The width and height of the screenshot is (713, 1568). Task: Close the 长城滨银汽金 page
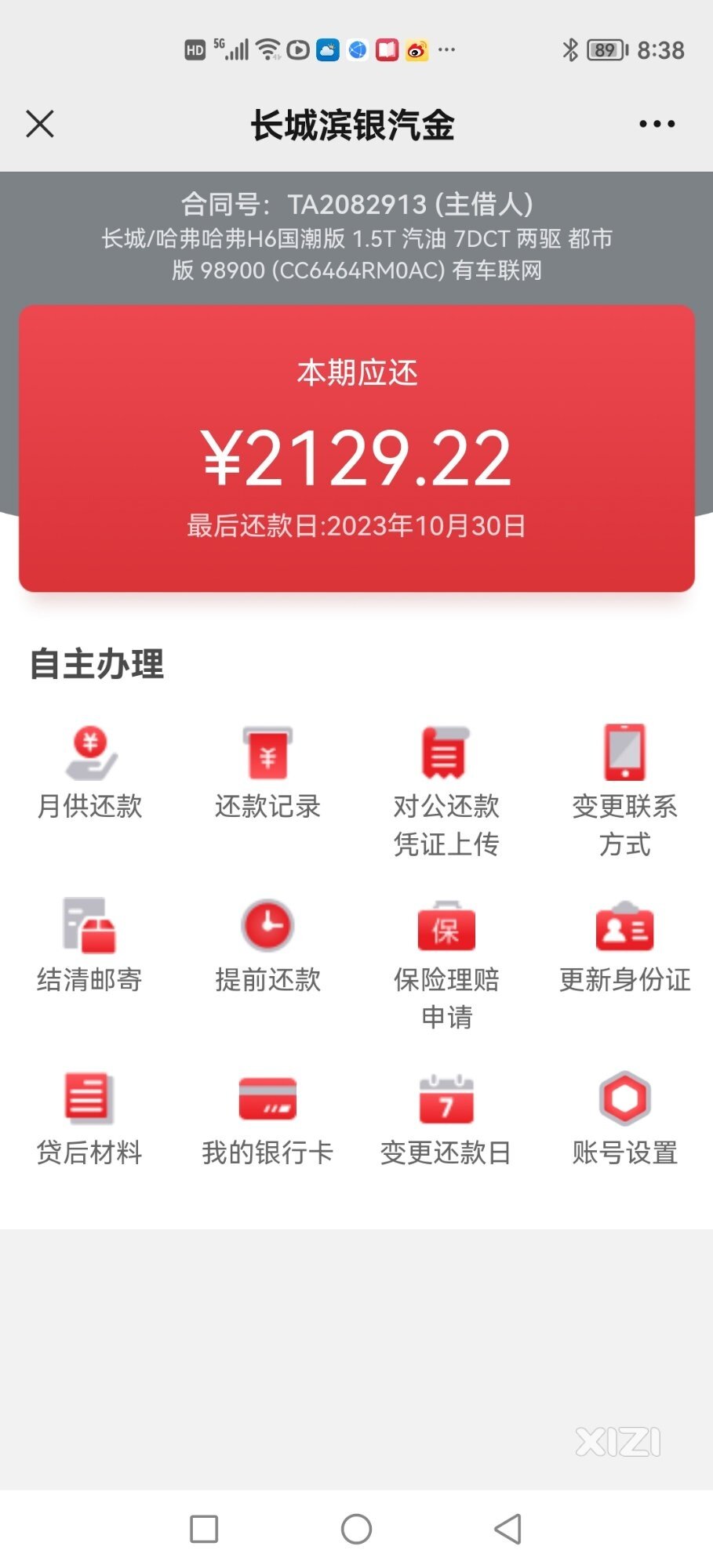(x=40, y=124)
